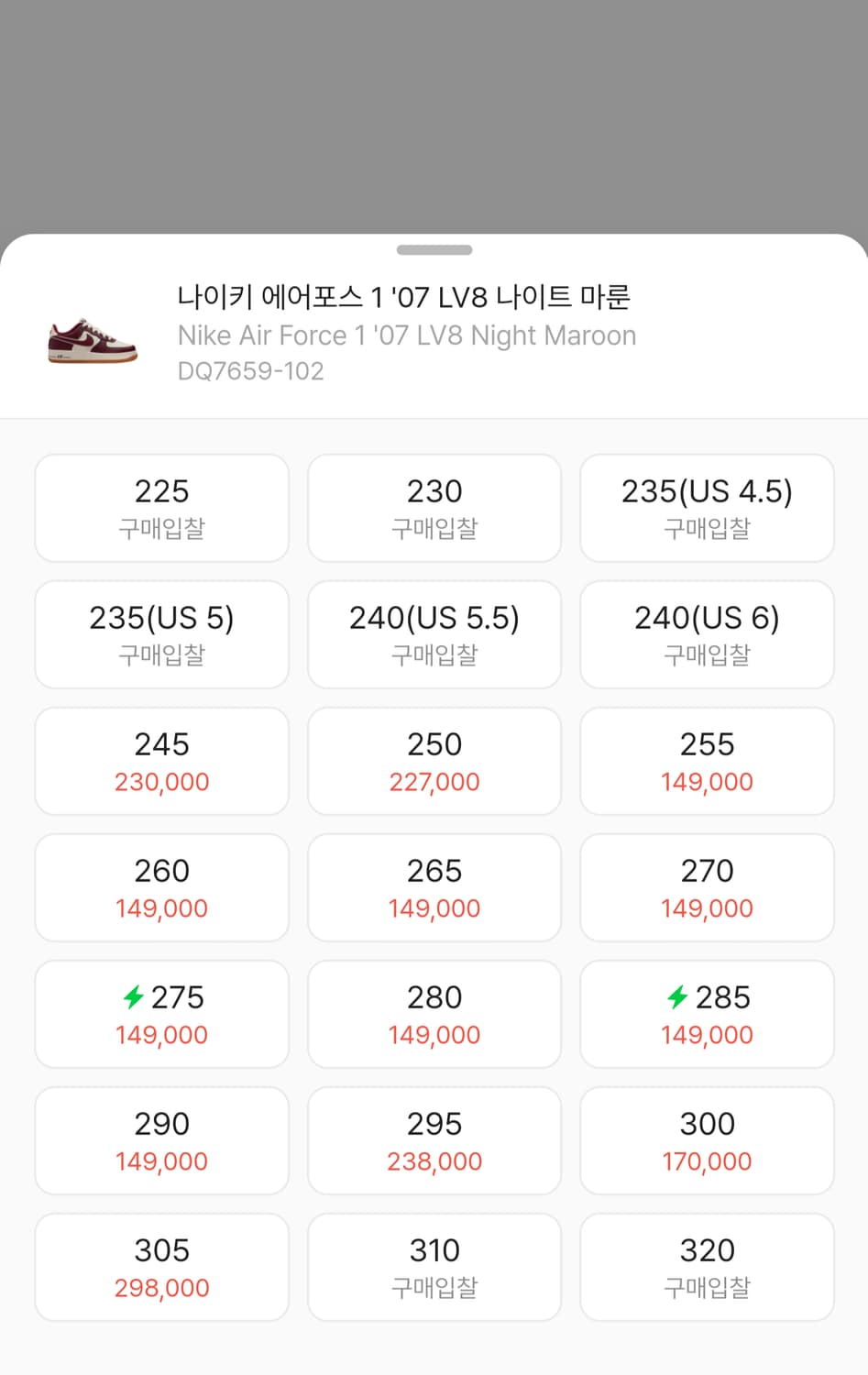The width and height of the screenshot is (868, 1375).
Task: Tap the green lightning icon beside size 275
Action: [x=134, y=997]
